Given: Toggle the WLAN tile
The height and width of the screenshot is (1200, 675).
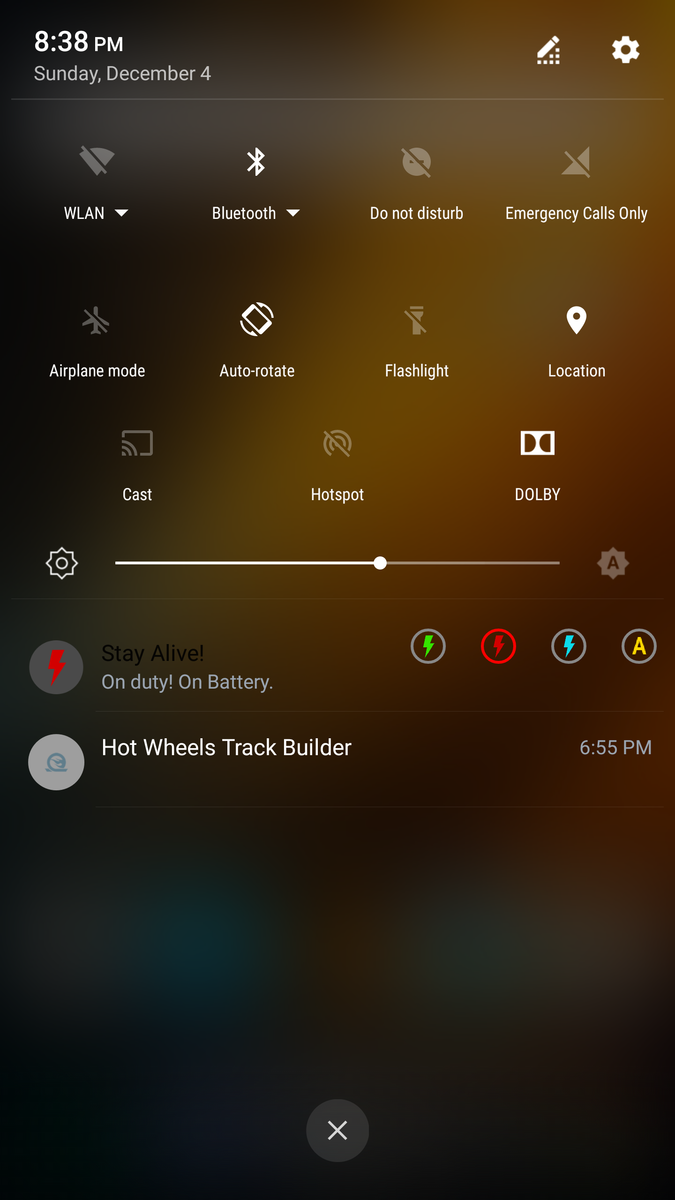Looking at the screenshot, I should [96, 162].
